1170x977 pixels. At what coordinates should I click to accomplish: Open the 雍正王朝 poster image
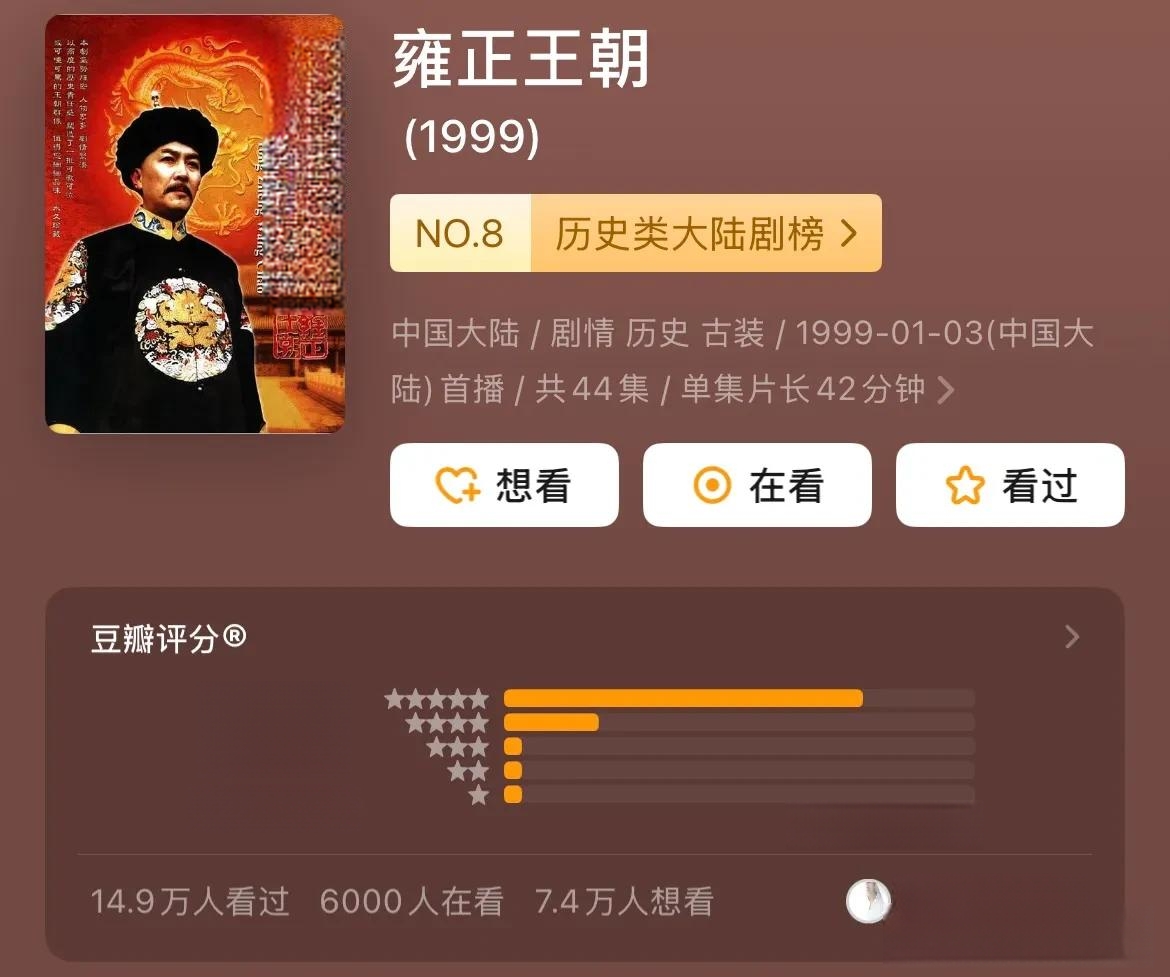[194, 224]
